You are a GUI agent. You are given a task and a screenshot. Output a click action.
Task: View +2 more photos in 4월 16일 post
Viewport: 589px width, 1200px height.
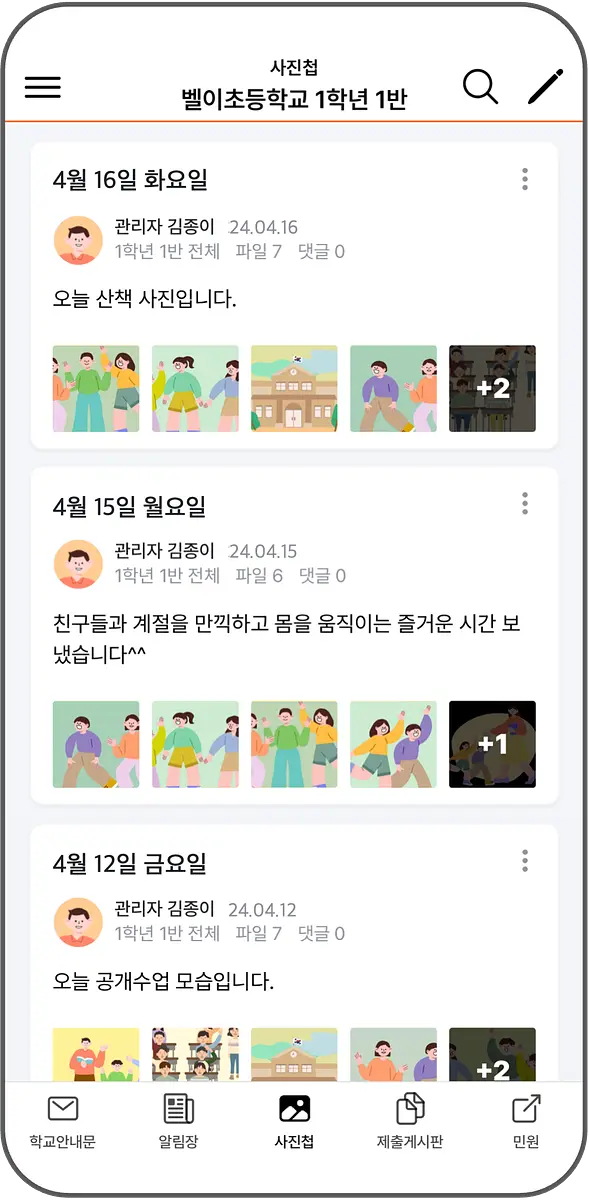(493, 389)
